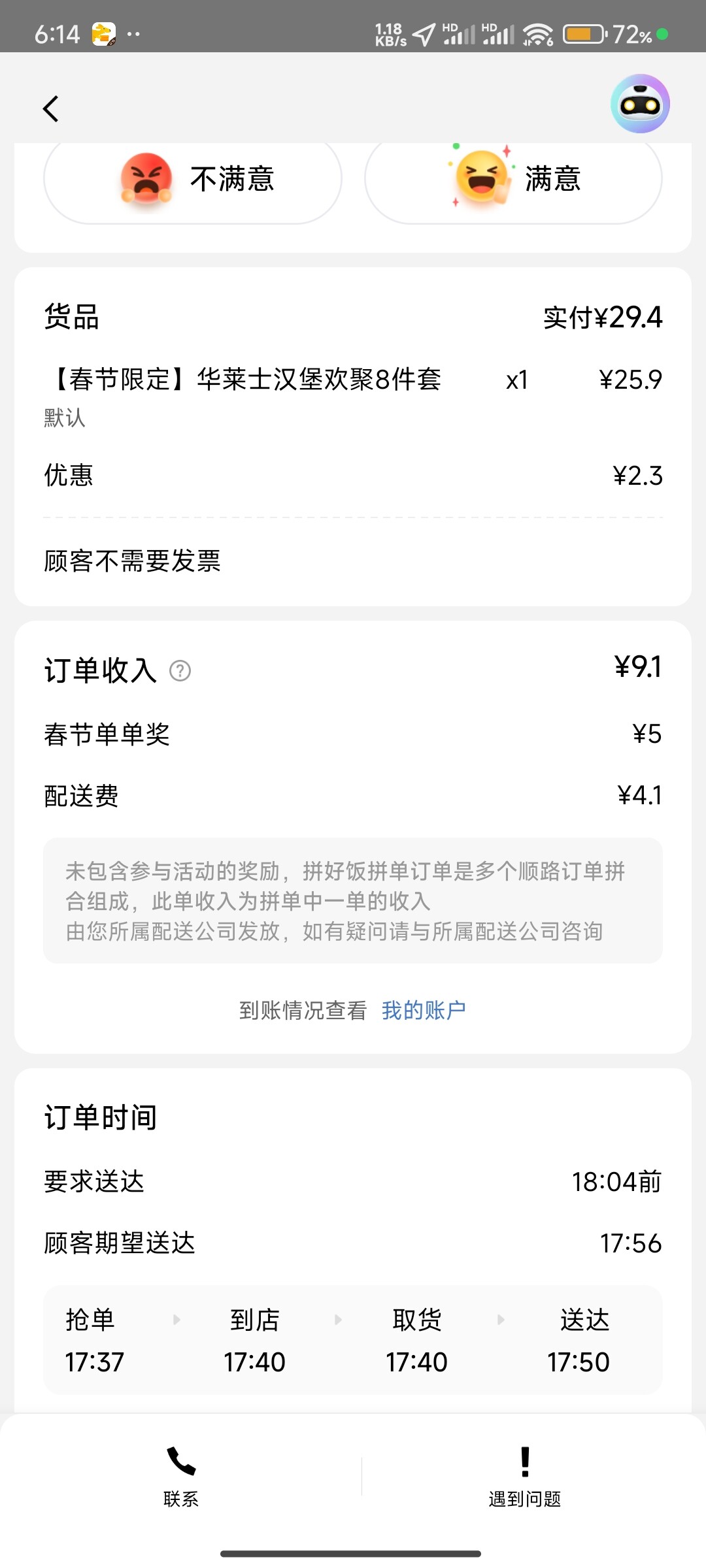706x1568 pixels.
Task: Go back using the top-left arrow
Action: point(51,108)
